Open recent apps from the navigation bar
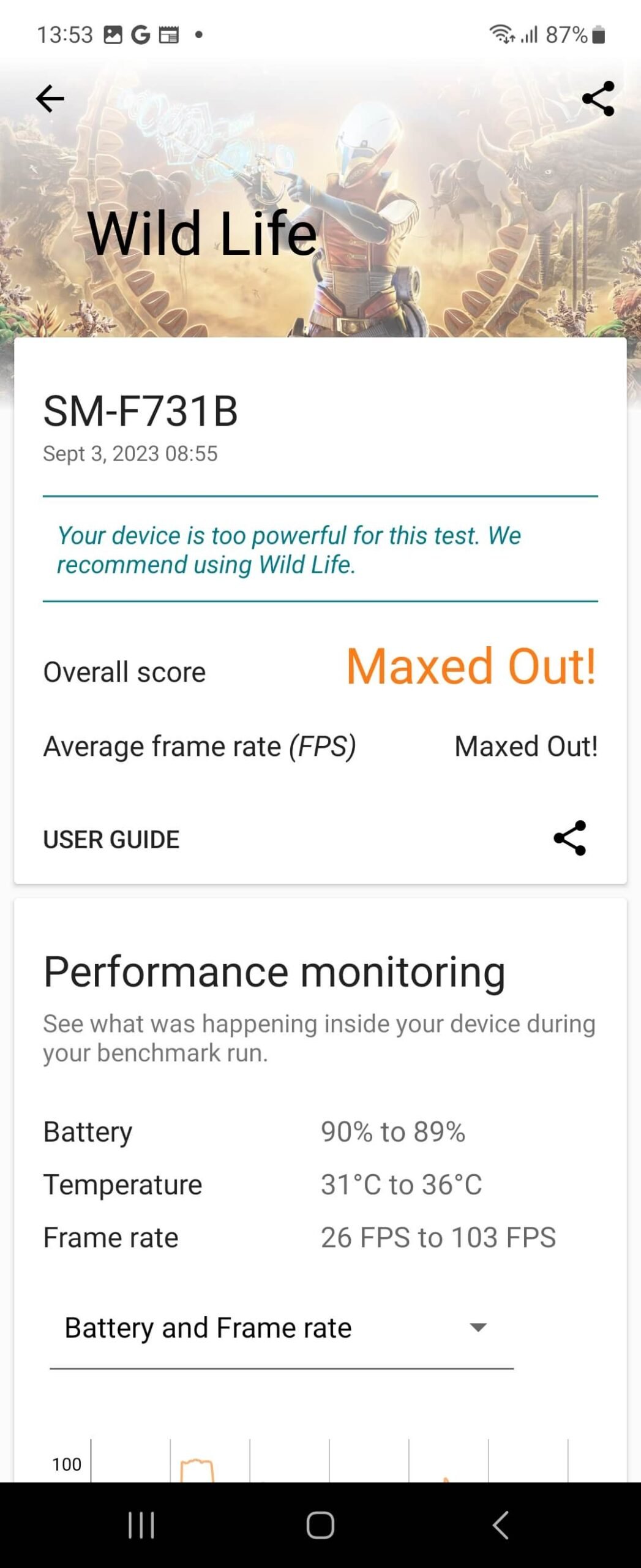Screen dimensions: 641x1568 click(x=141, y=1525)
